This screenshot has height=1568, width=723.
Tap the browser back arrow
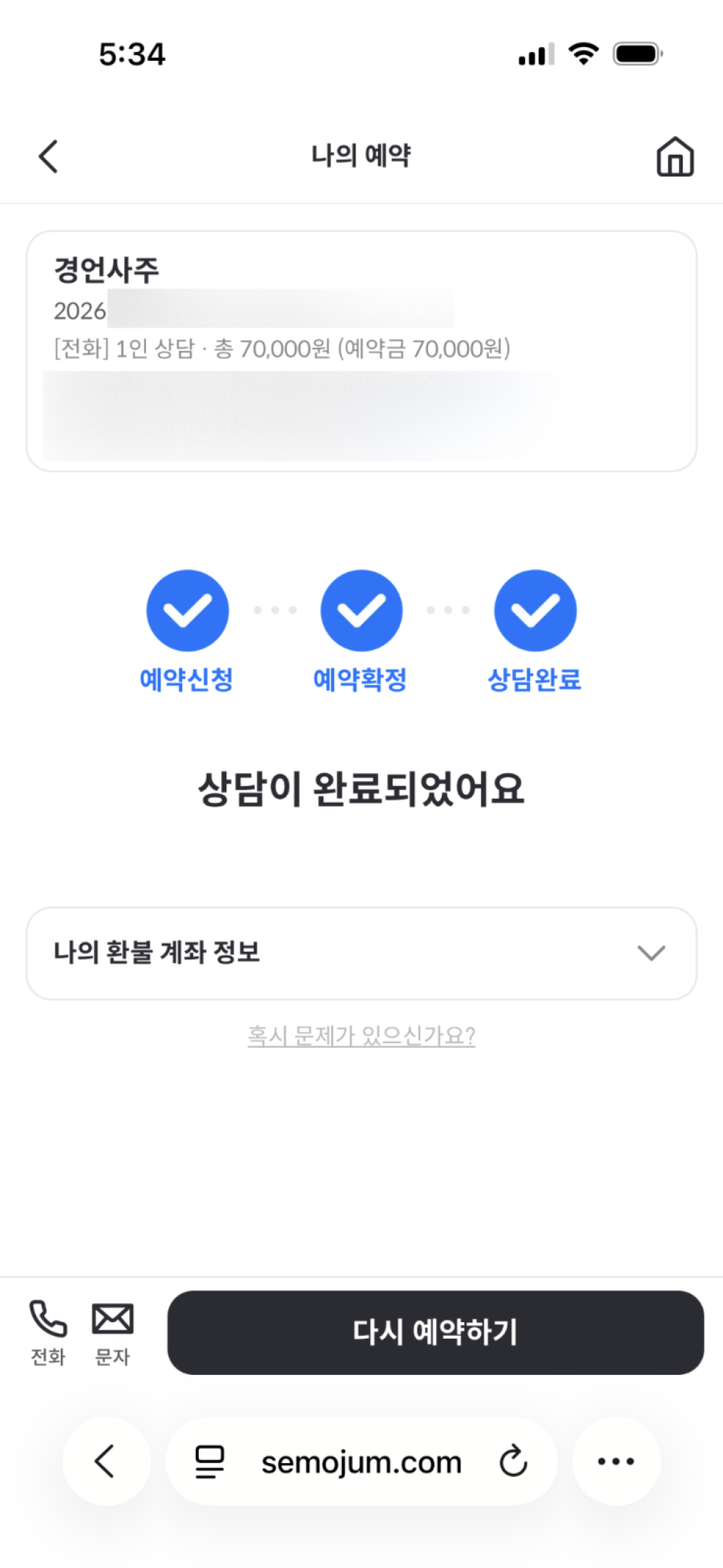tap(106, 1461)
